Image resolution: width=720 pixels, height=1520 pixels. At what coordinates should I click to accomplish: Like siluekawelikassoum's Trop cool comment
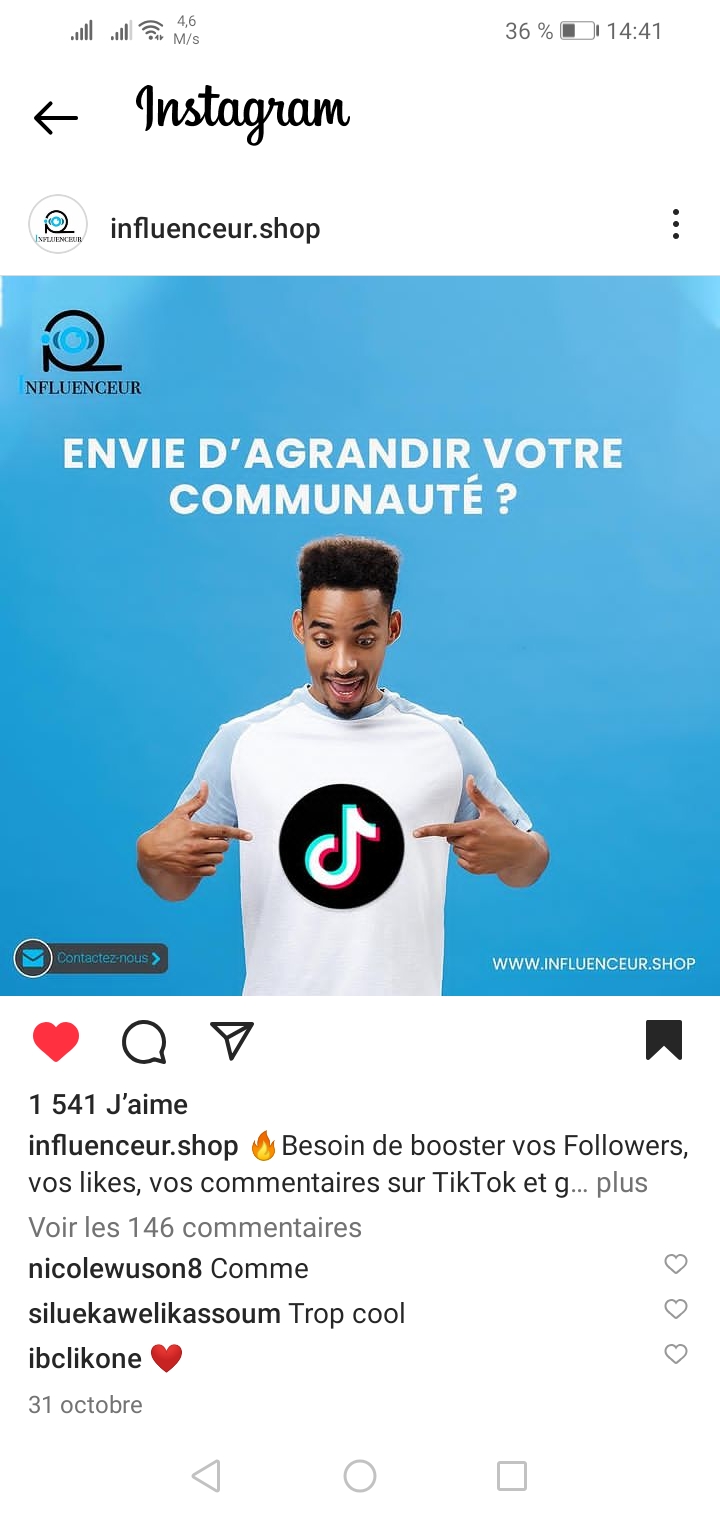tap(676, 1309)
